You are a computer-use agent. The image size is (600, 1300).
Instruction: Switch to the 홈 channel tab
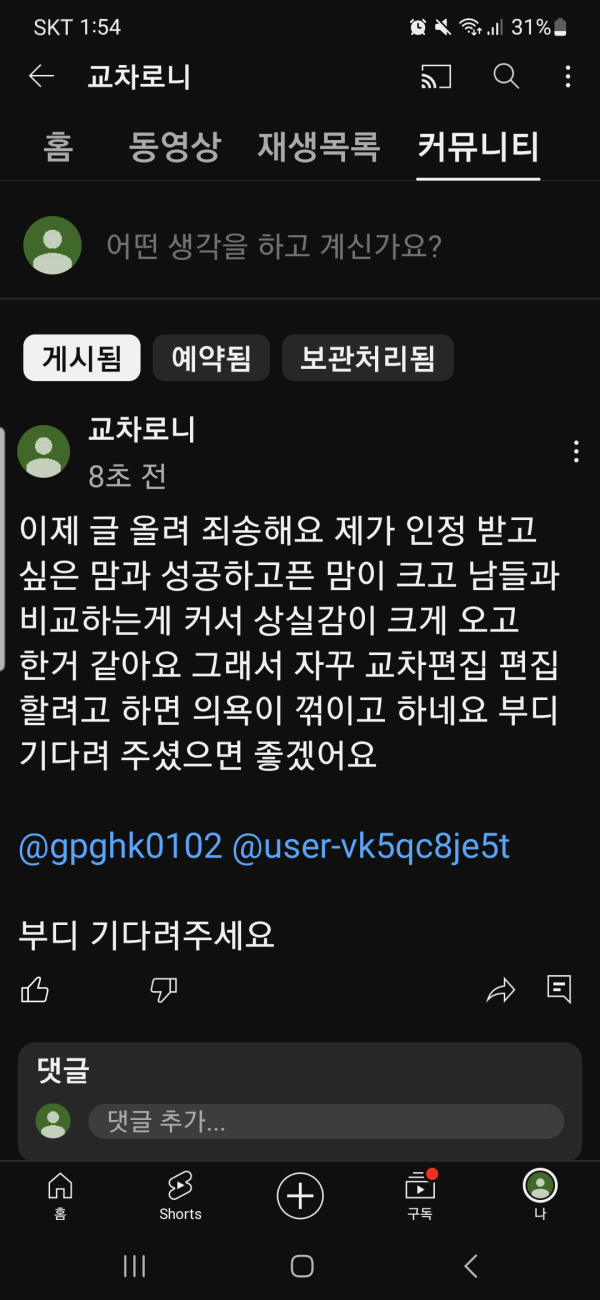(57, 147)
